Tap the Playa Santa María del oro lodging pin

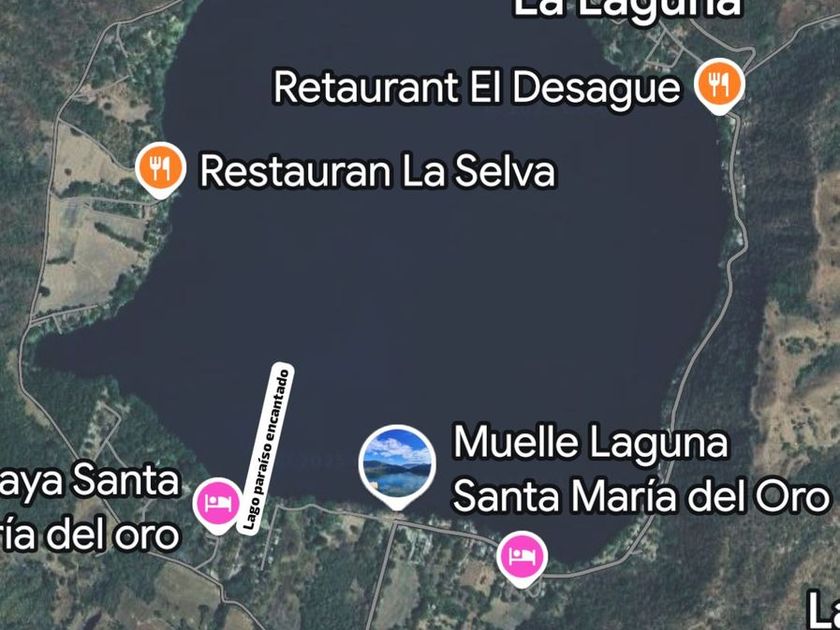pyautogui.click(x=217, y=502)
